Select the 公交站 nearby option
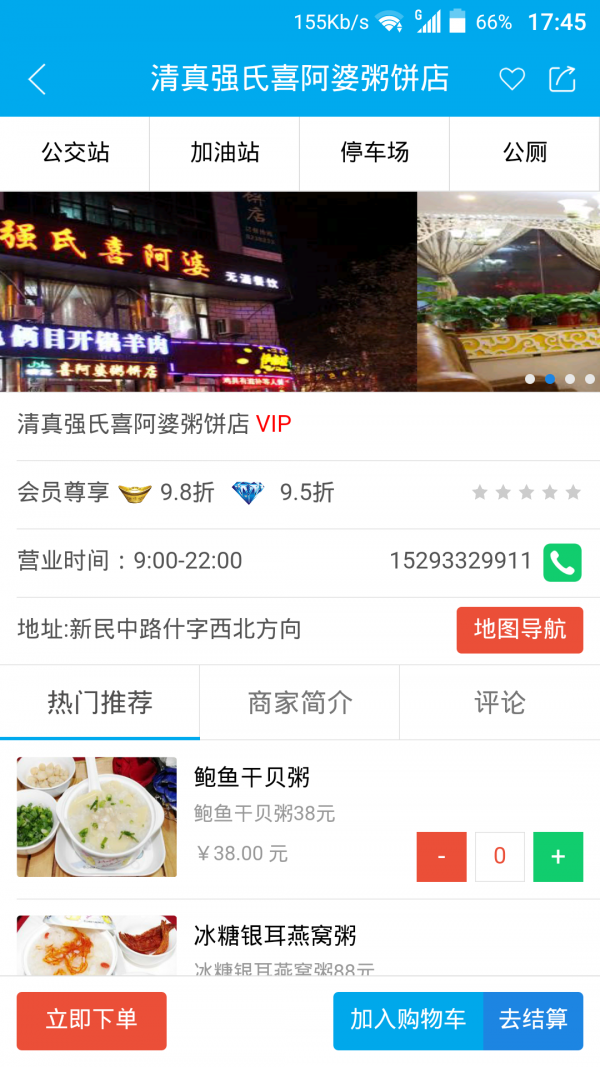Image resolution: width=600 pixels, height=1067 pixels. coord(75,153)
